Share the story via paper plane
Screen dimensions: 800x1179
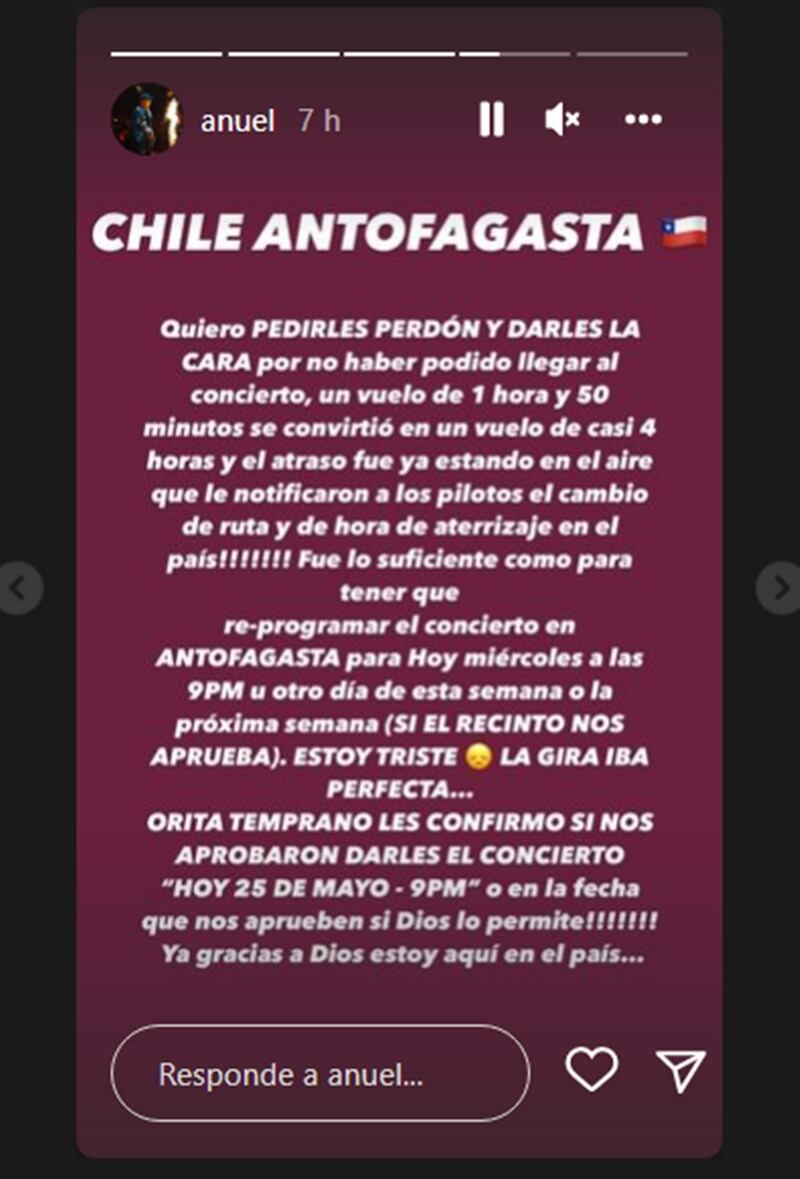coord(681,1070)
